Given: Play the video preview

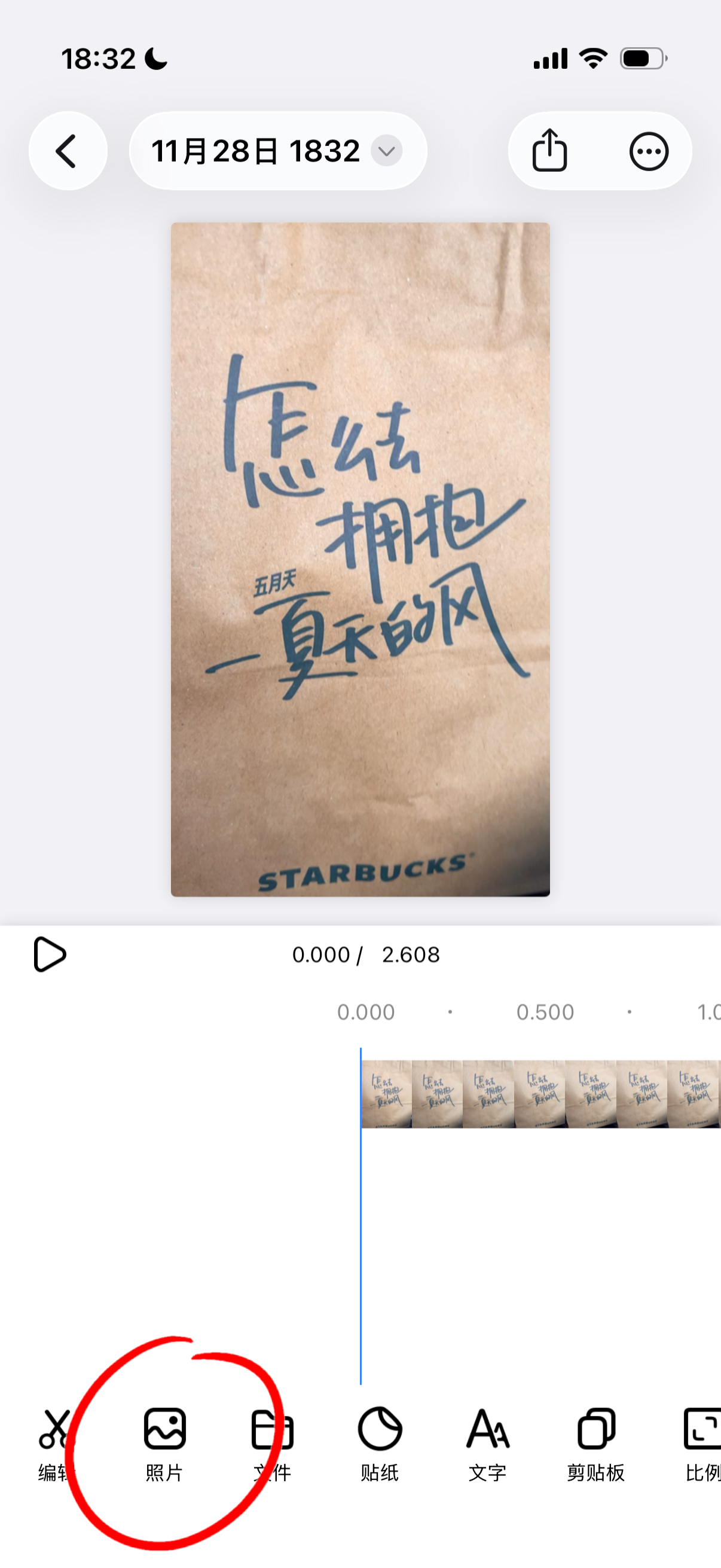Looking at the screenshot, I should (x=49, y=954).
